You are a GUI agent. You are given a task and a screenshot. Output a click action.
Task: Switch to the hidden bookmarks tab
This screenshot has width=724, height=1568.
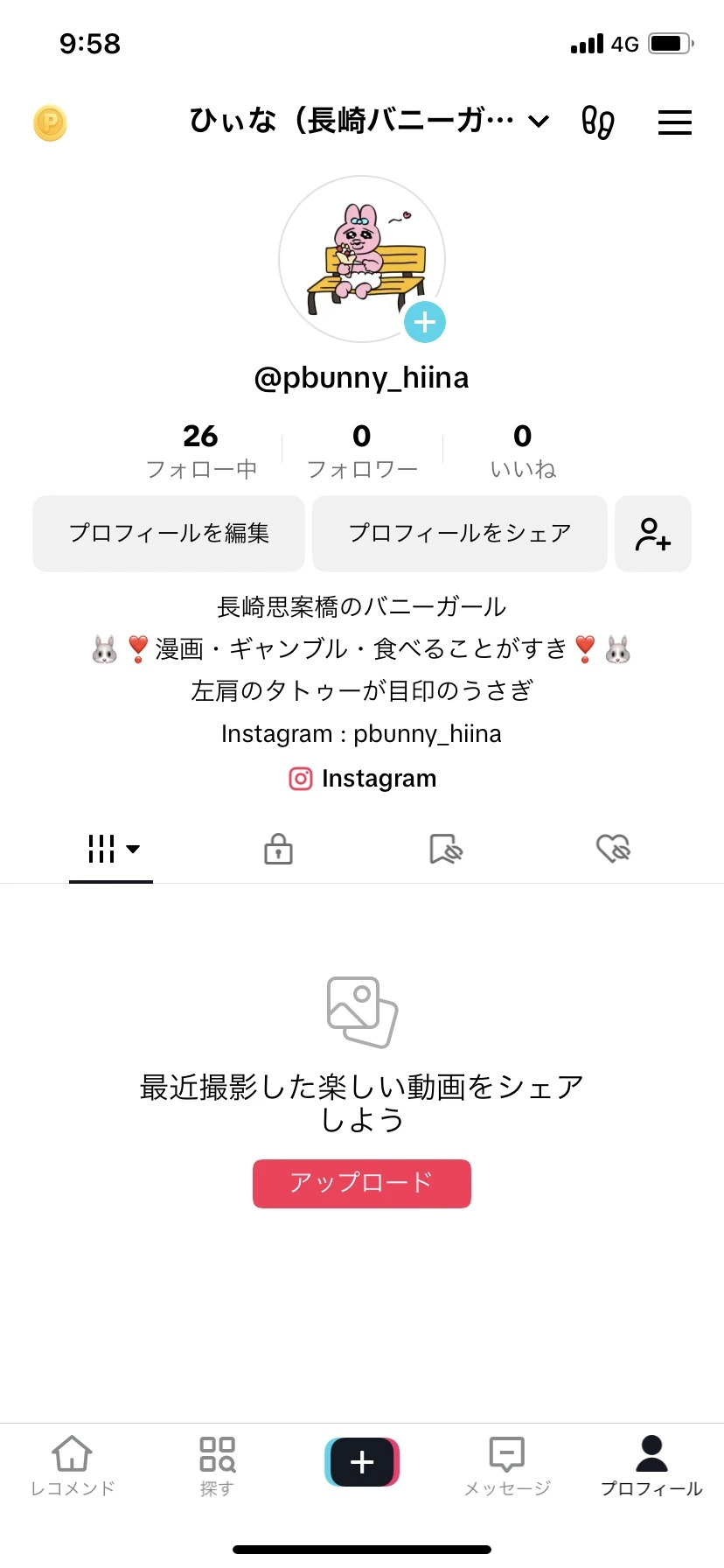point(445,849)
